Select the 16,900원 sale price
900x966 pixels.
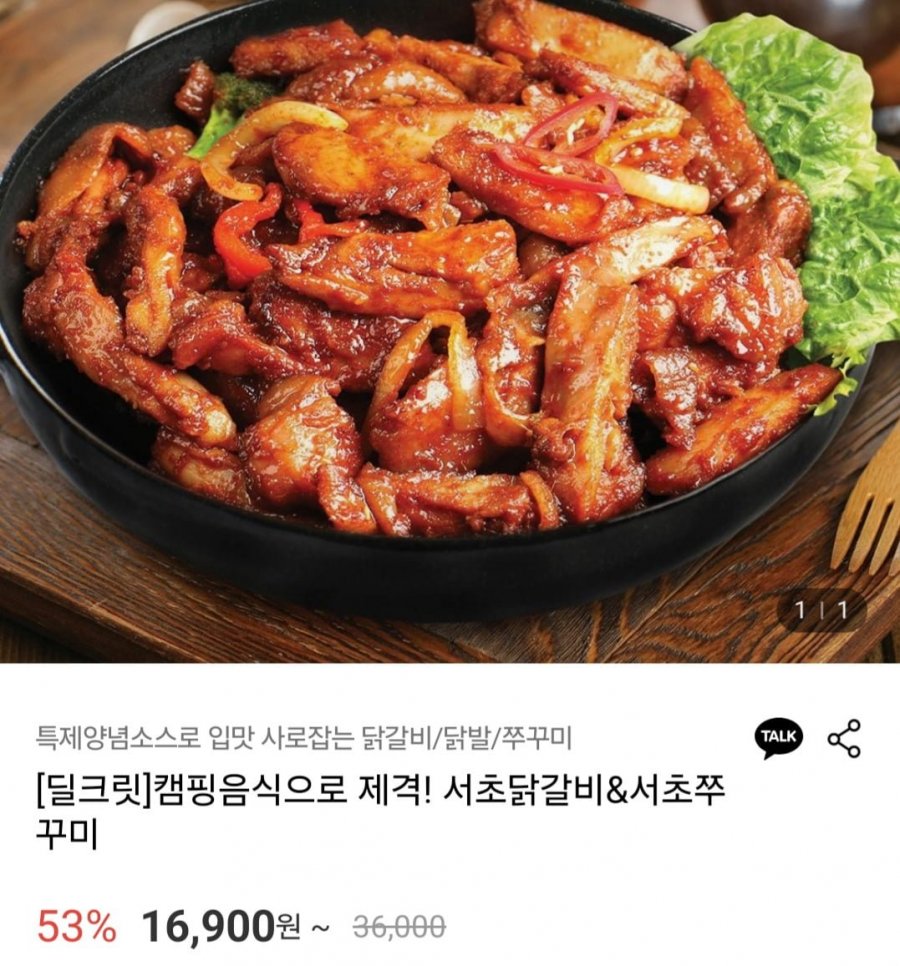(220, 924)
